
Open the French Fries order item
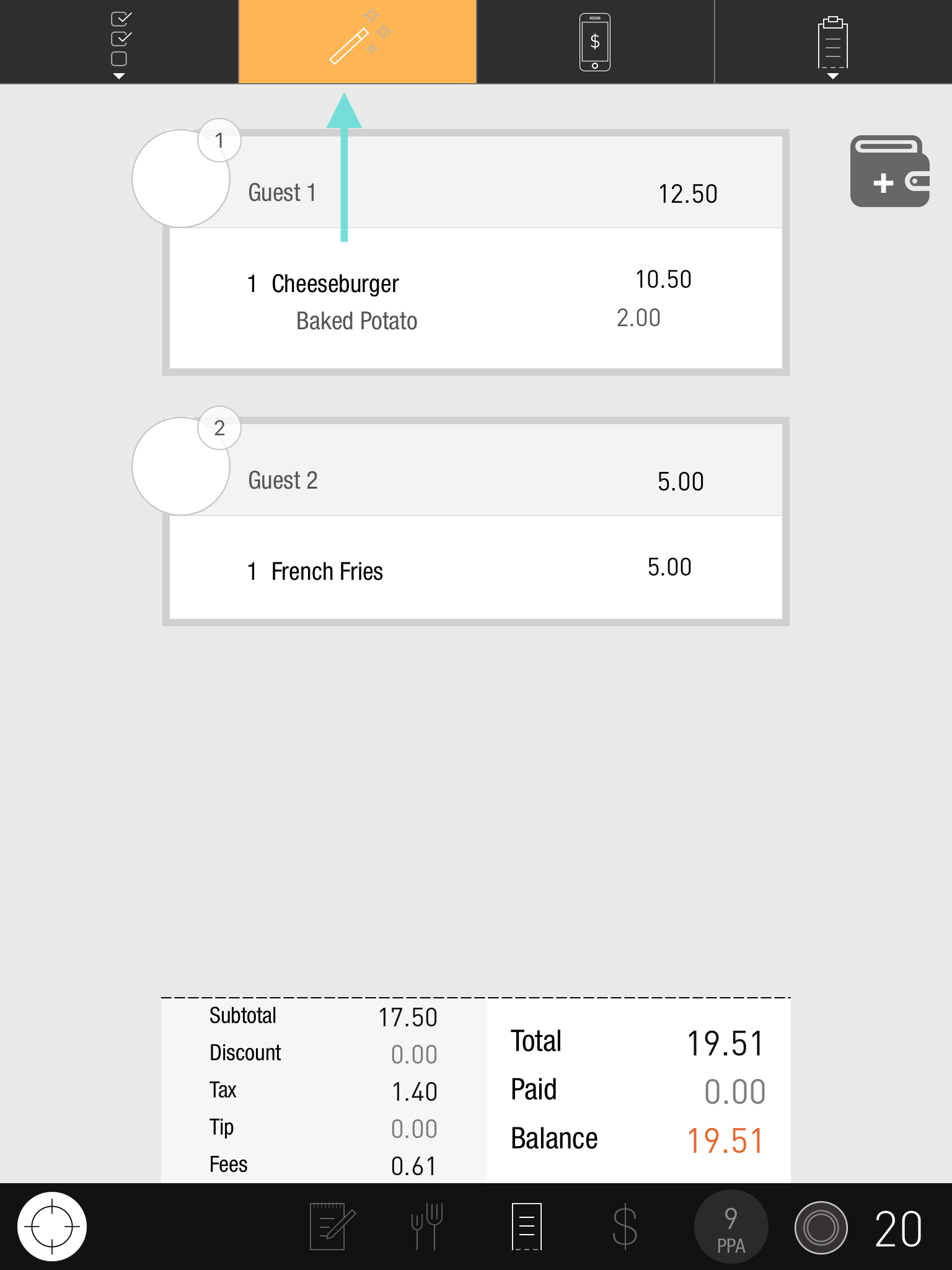pyautogui.click(x=327, y=572)
